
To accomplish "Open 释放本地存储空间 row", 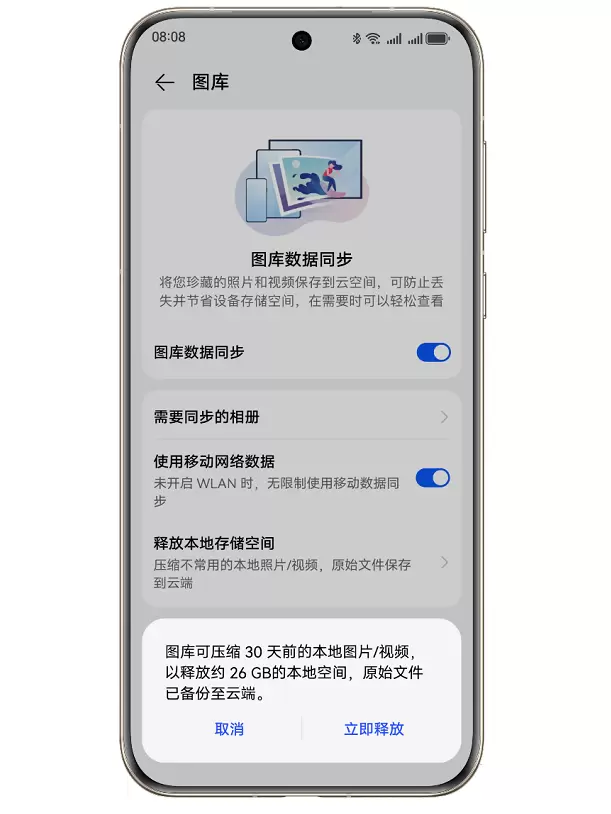I will pyautogui.click(x=300, y=562).
